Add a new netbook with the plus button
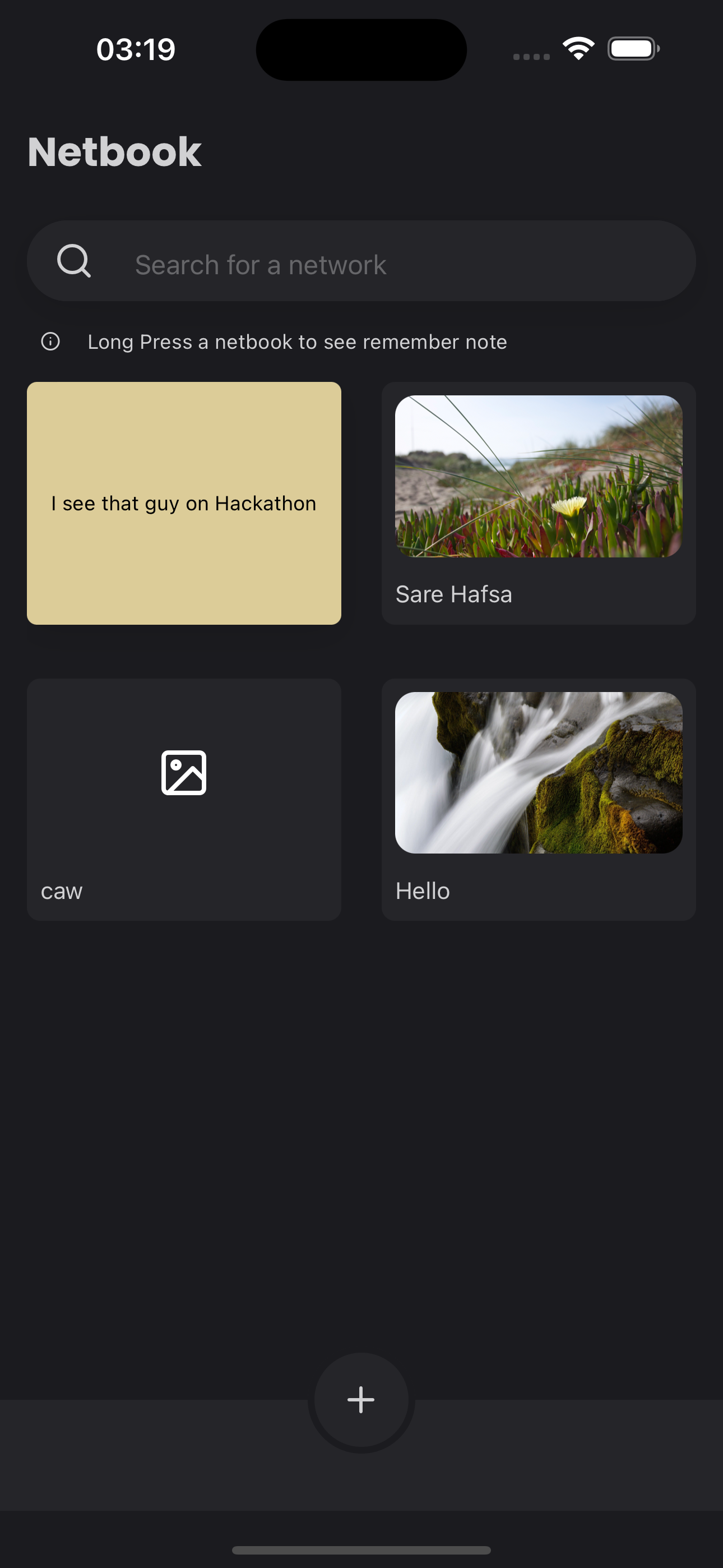Viewport: 723px width, 1568px height. click(361, 1400)
